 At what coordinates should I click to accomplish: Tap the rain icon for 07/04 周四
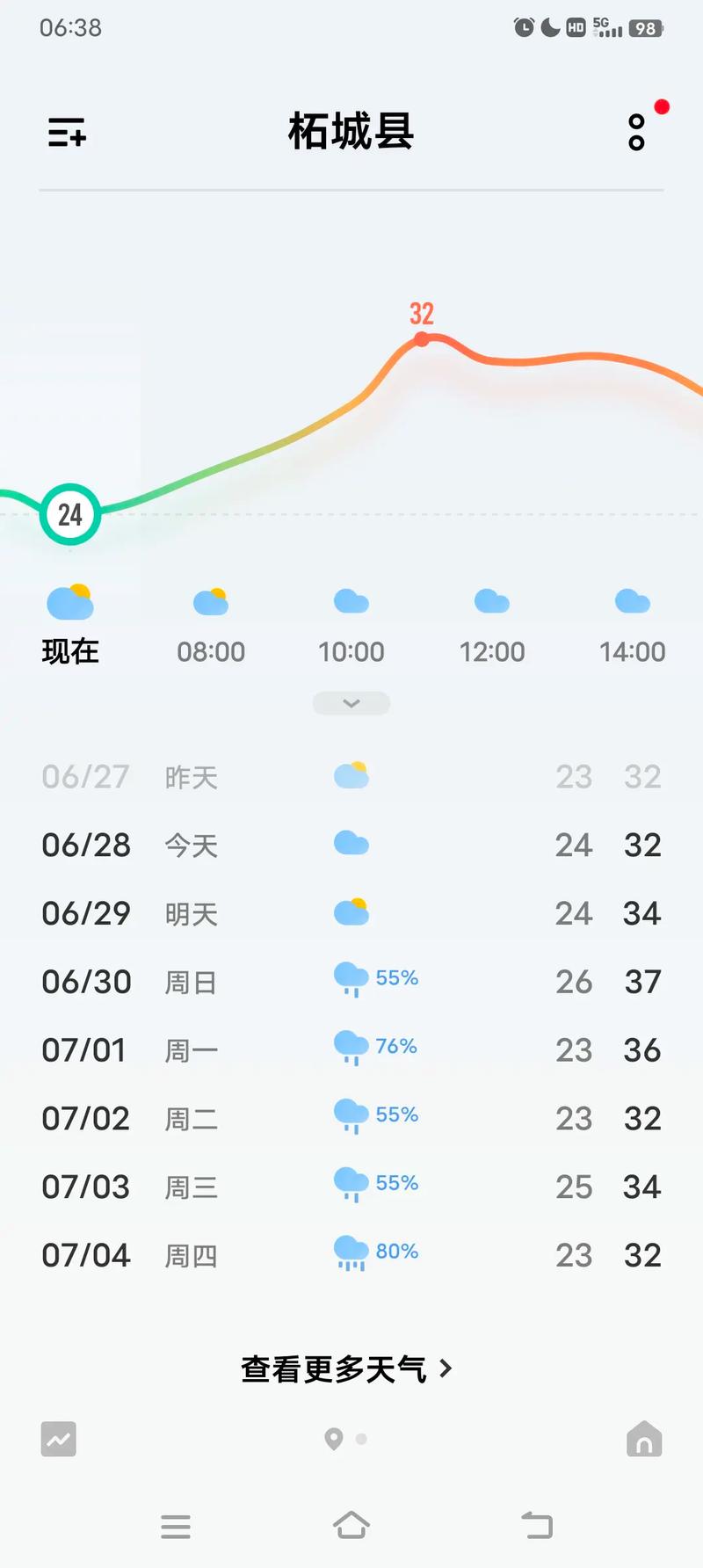coord(350,1252)
